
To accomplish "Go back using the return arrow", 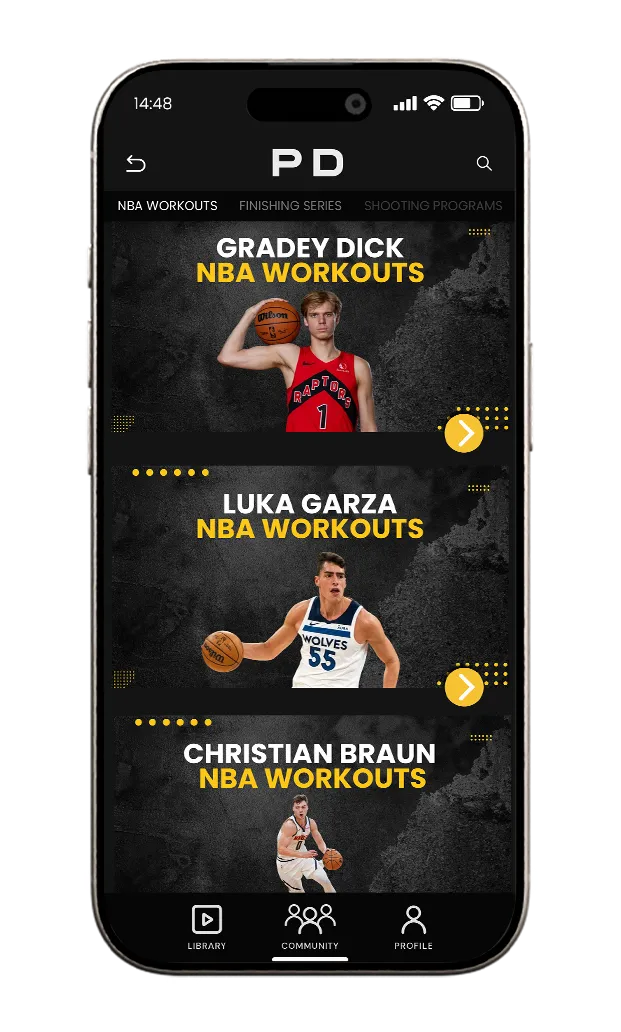I will (x=136, y=163).
